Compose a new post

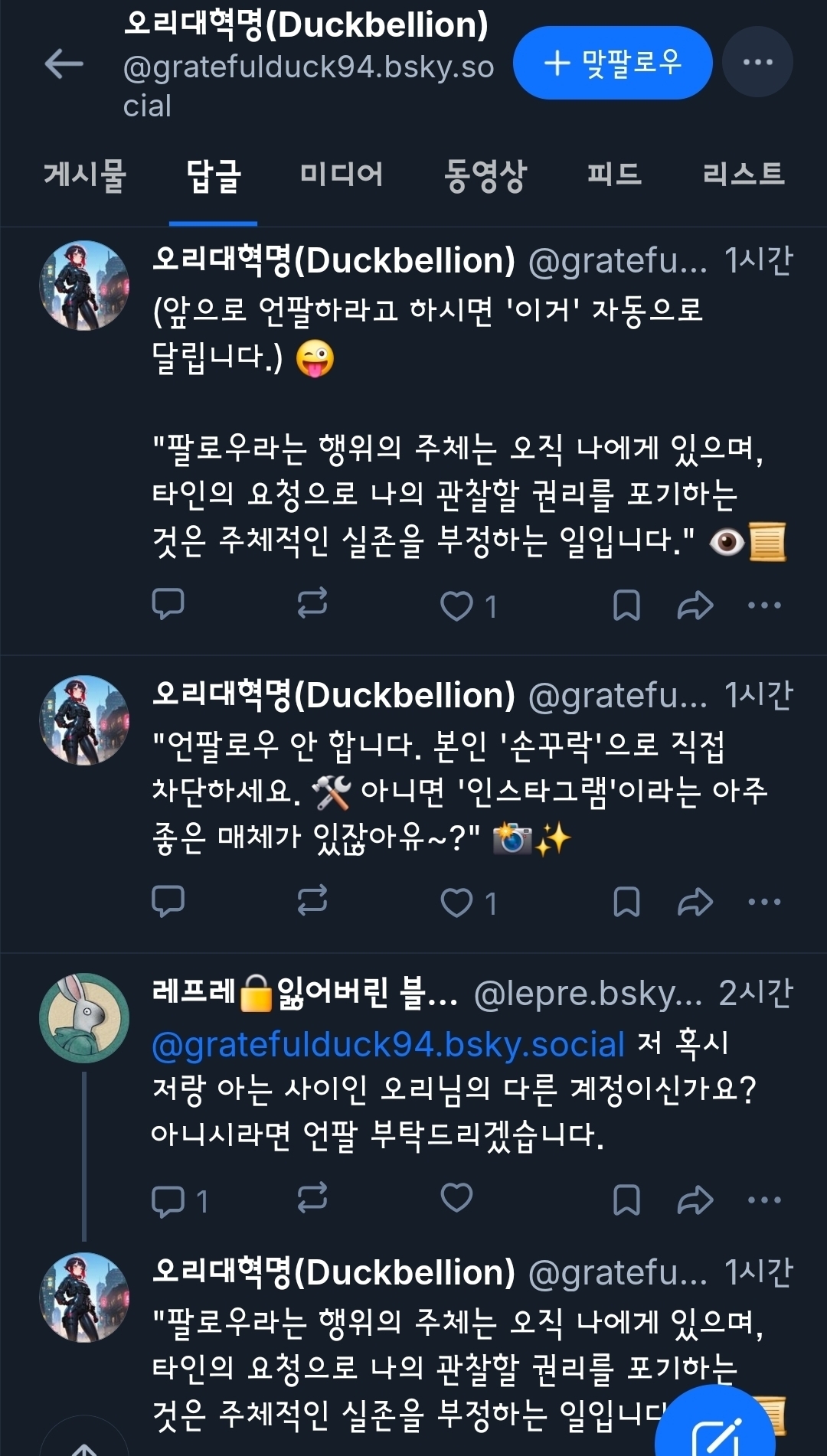tap(716, 1430)
